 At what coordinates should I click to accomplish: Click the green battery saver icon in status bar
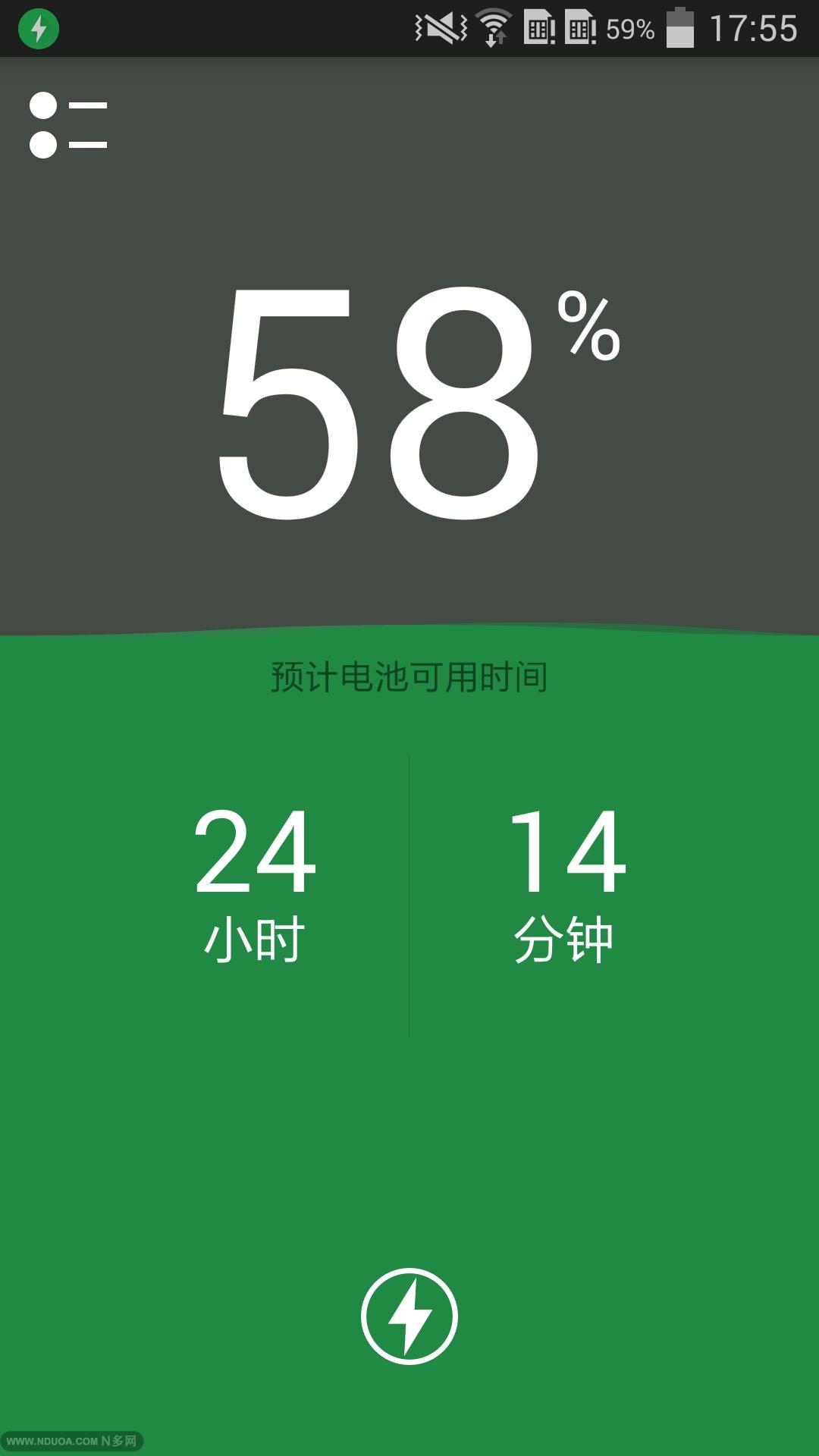click(x=39, y=27)
